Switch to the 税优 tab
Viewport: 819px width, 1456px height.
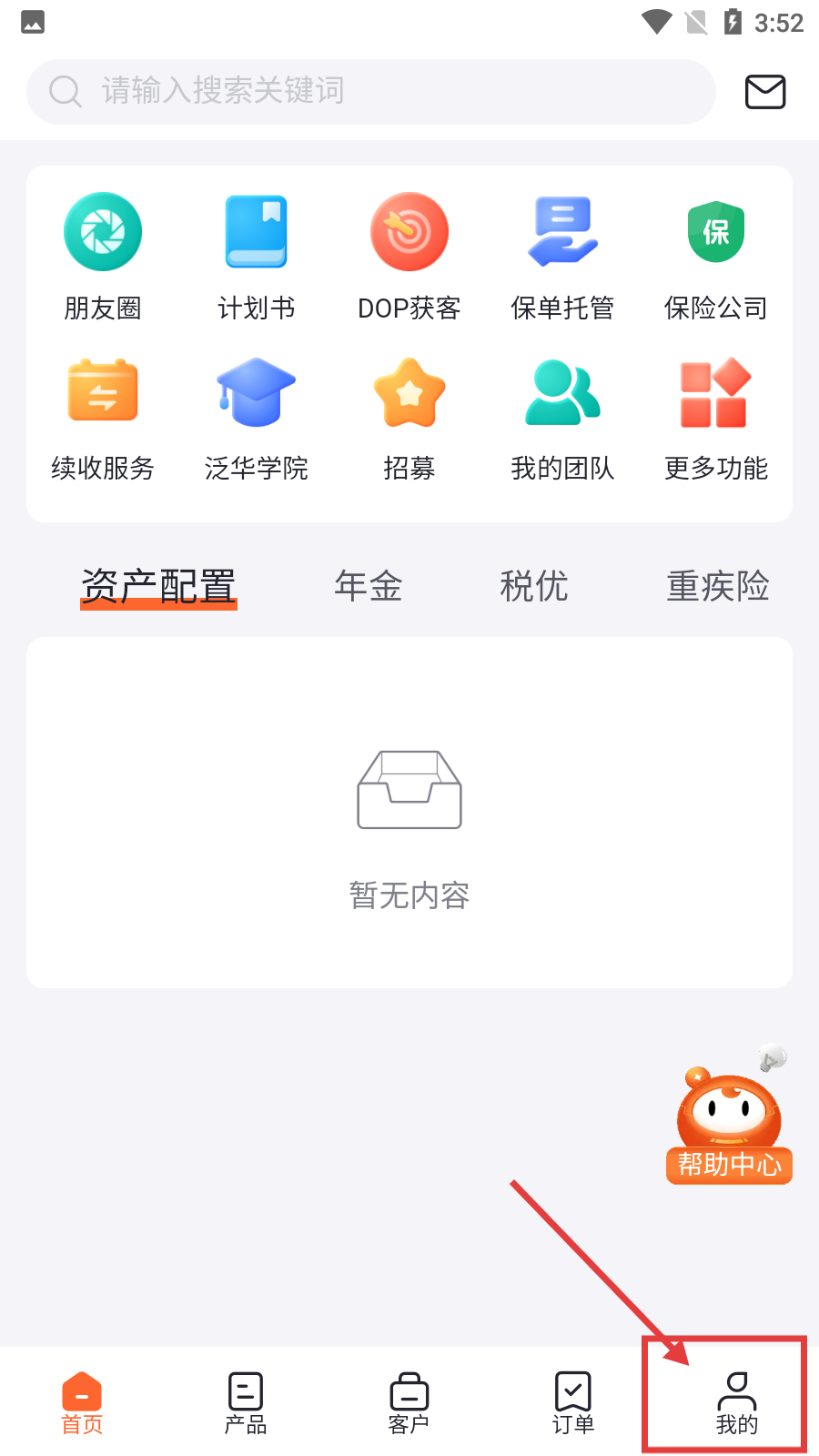click(534, 586)
